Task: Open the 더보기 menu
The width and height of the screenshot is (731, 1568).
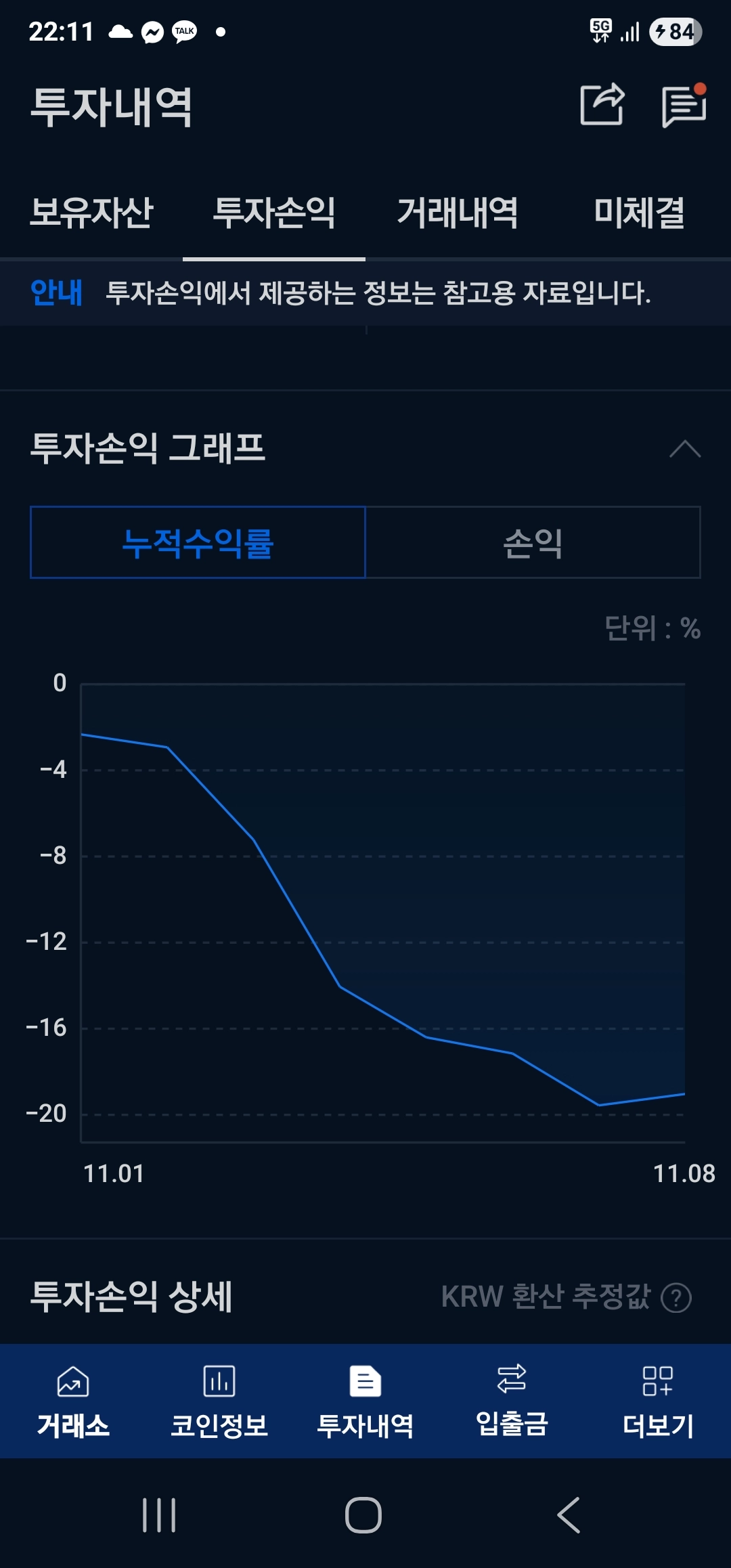Action: (x=658, y=1401)
